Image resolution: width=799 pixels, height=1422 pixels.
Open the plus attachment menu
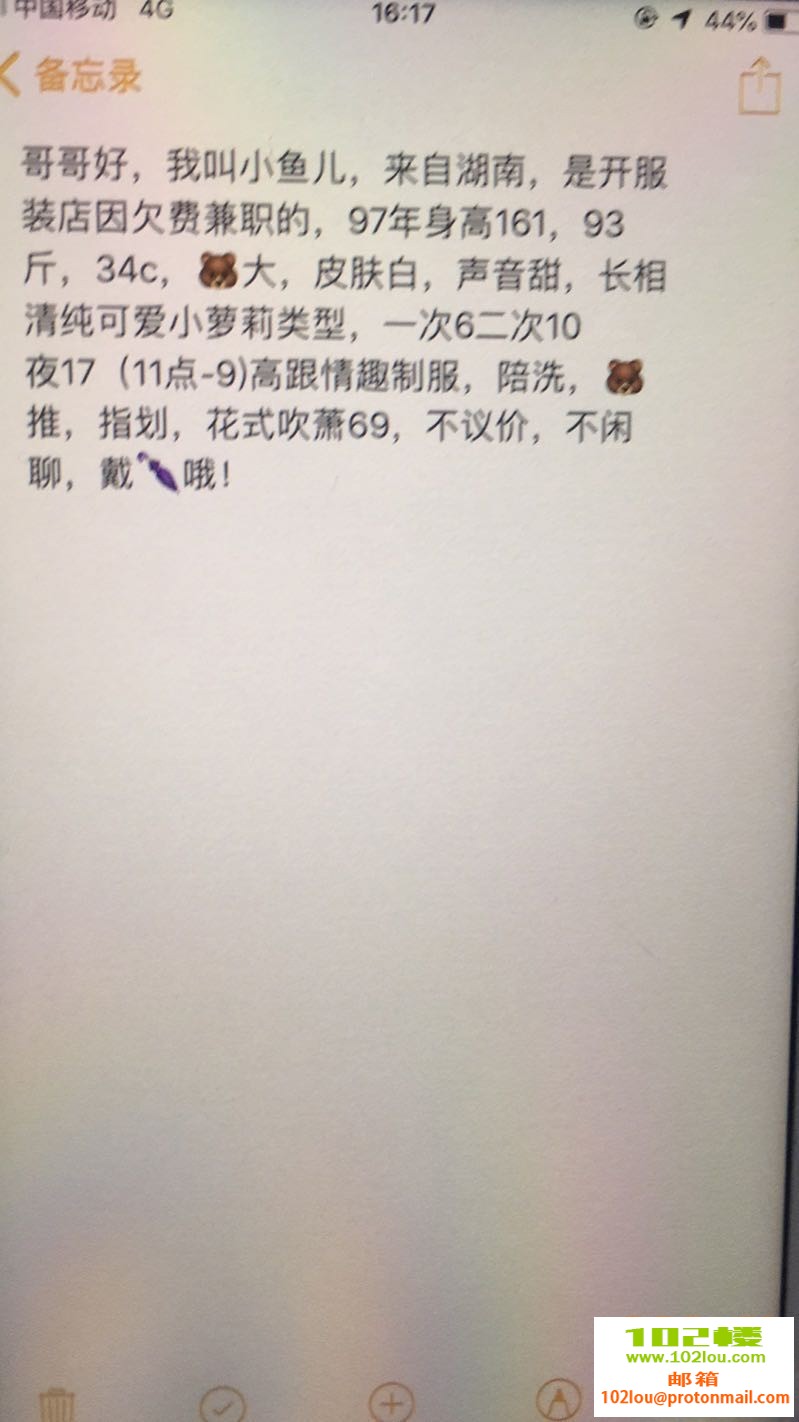point(391,1403)
